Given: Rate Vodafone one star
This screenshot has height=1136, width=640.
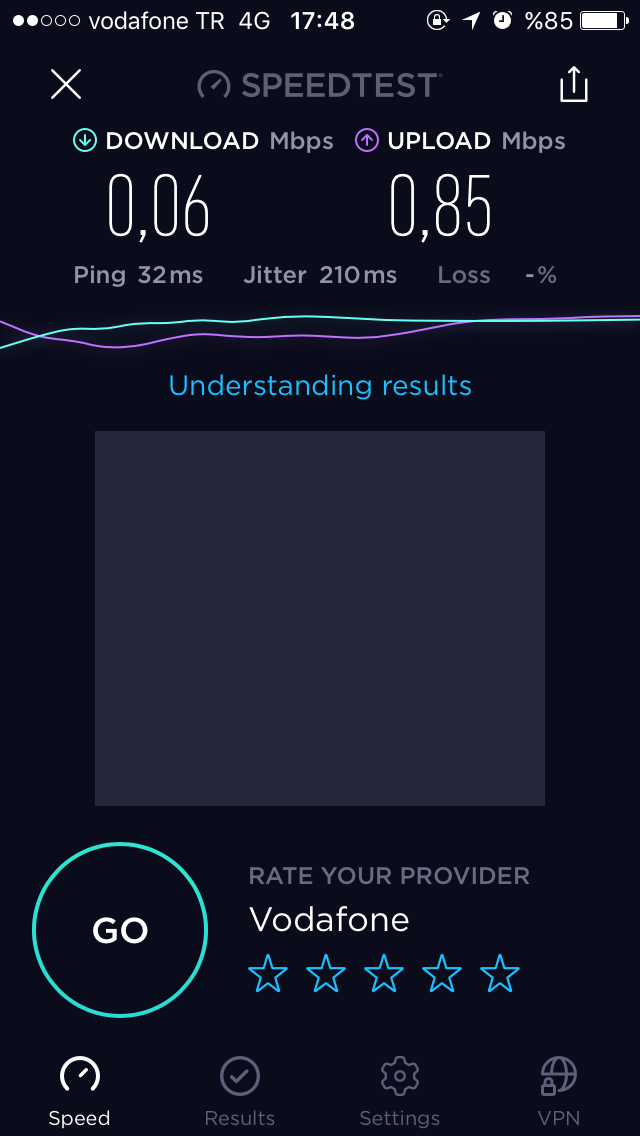Looking at the screenshot, I should [x=267, y=974].
